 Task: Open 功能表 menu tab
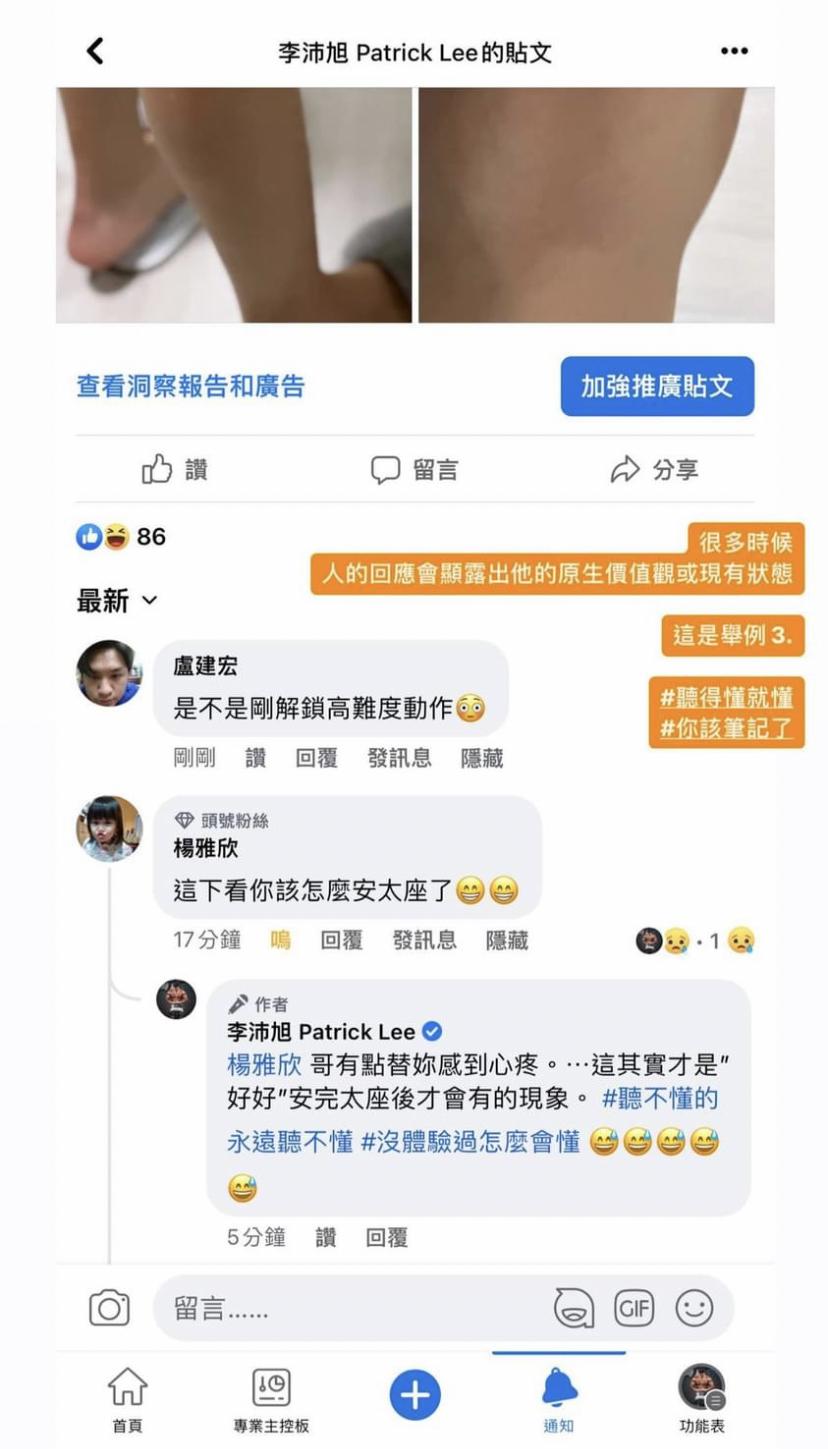click(701, 1400)
